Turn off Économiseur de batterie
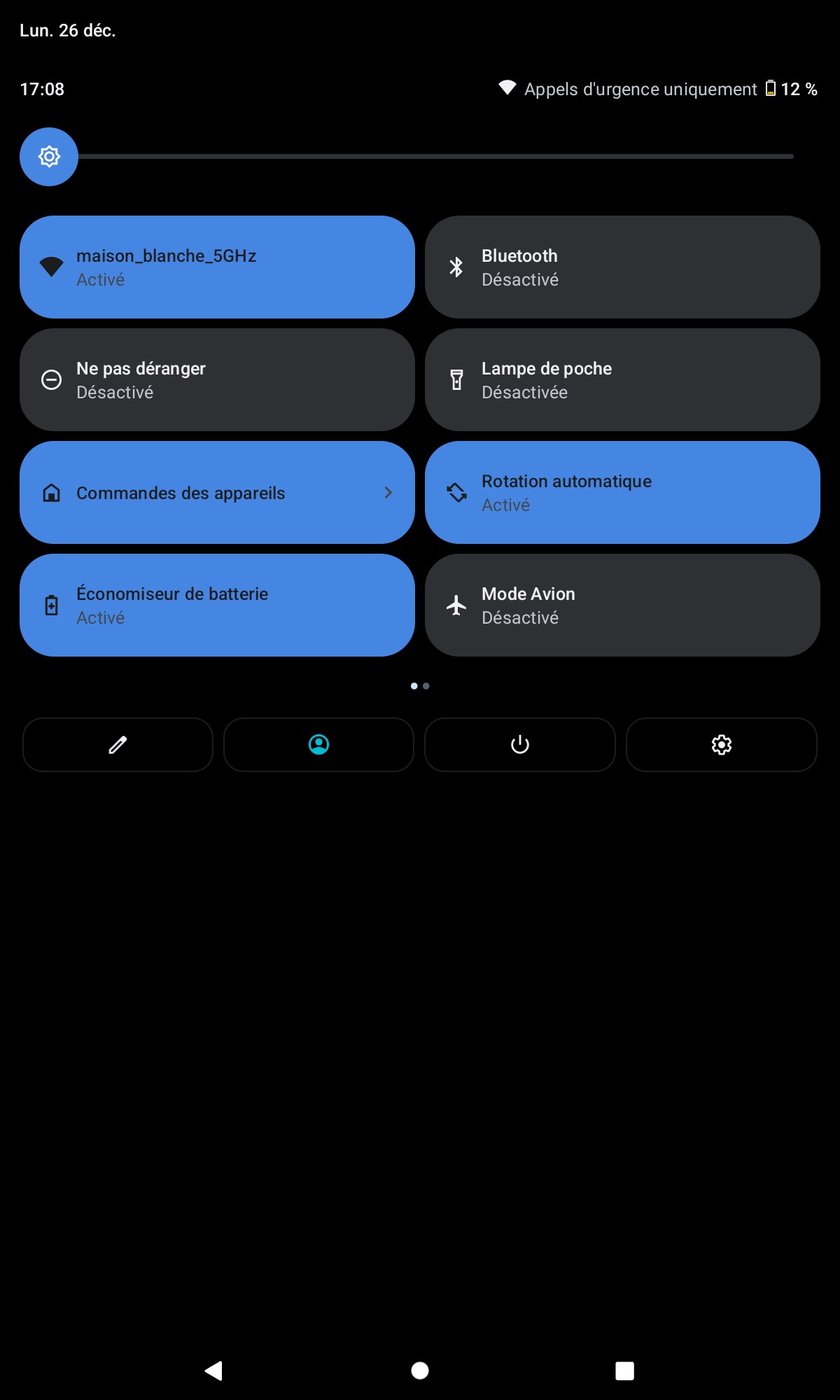This screenshot has height=1400, width=840. click(217, 605)
